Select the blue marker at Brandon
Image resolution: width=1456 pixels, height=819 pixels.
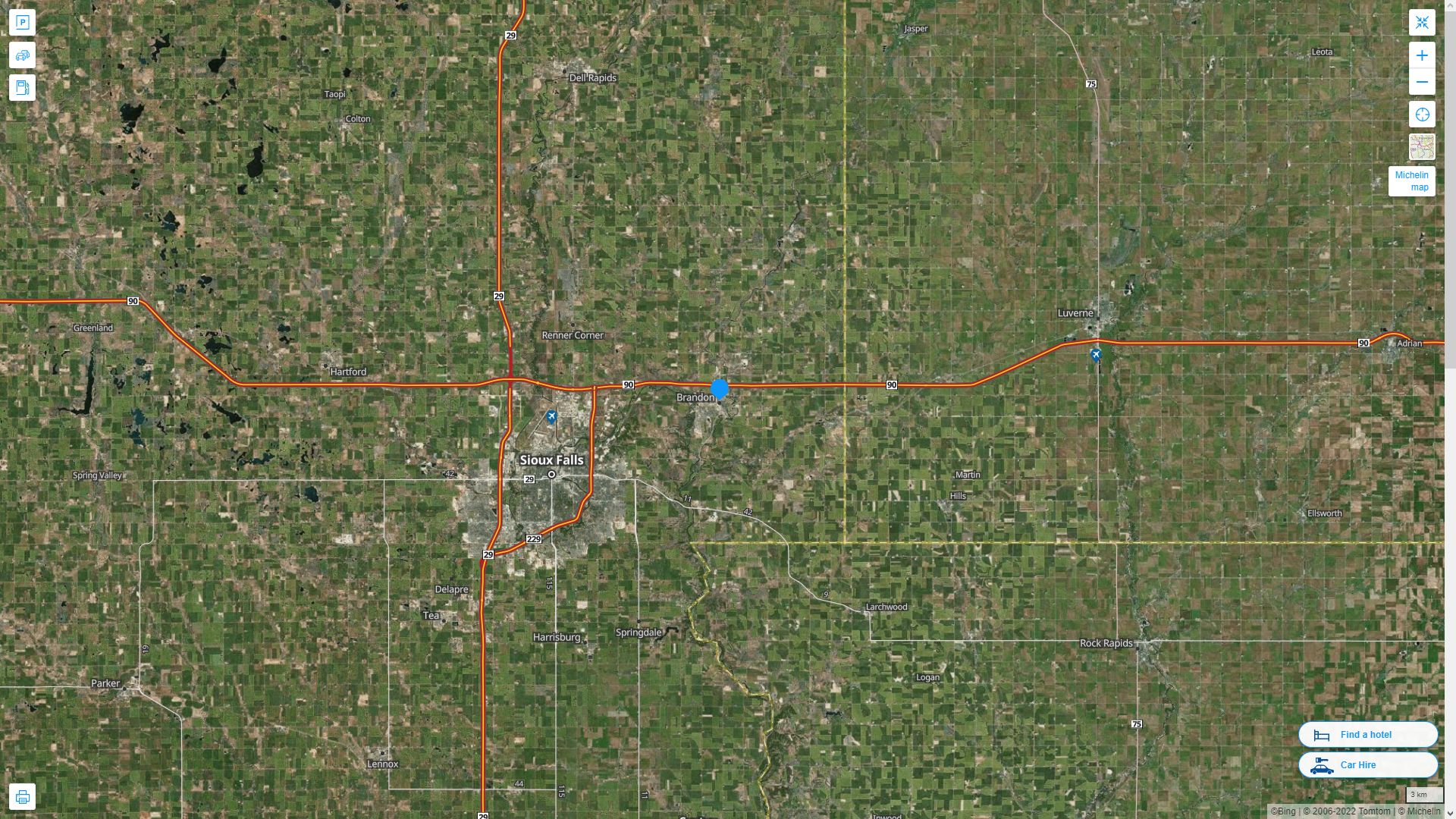tap(720, 389)
